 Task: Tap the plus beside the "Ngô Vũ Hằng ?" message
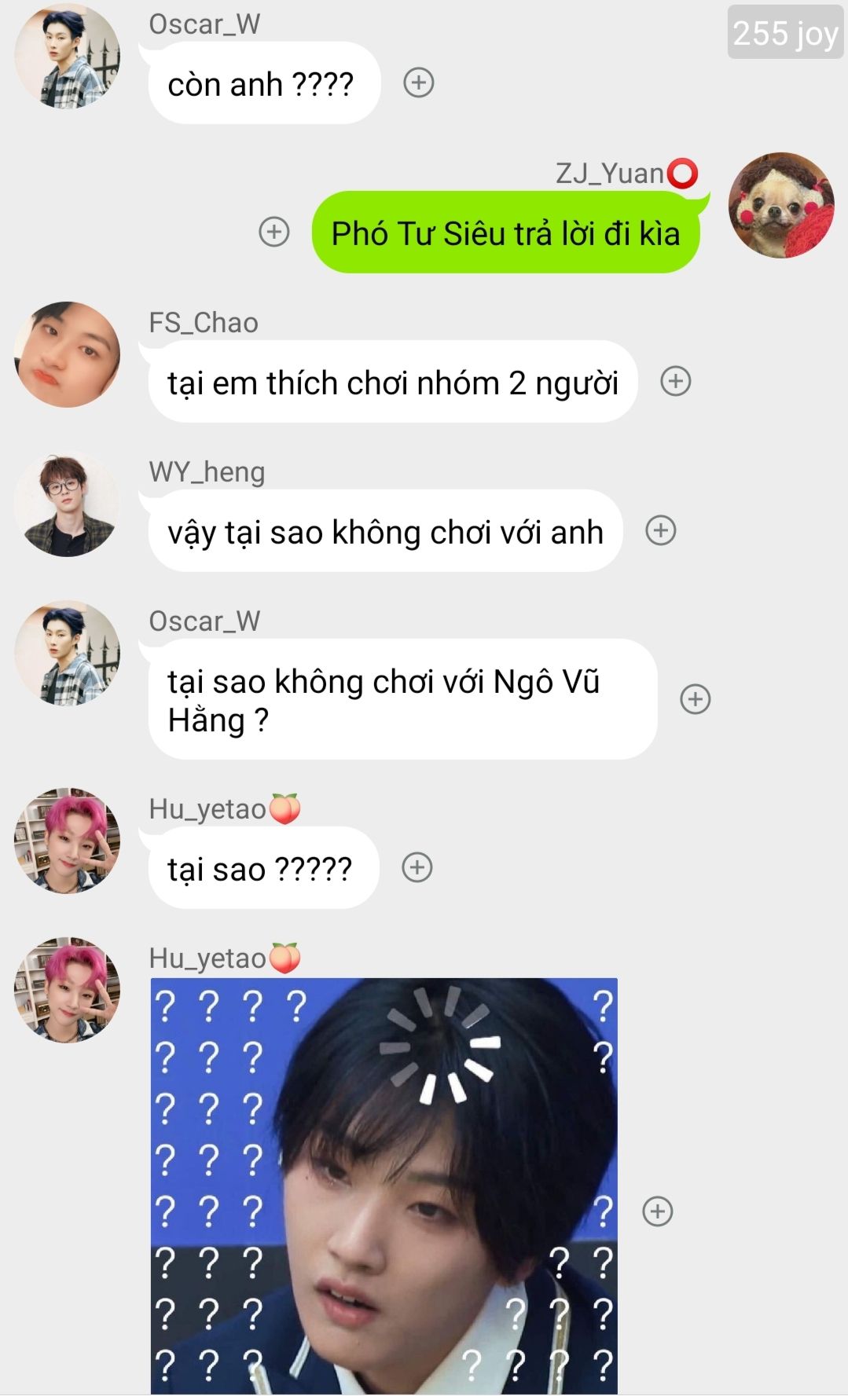click(695, 698)
